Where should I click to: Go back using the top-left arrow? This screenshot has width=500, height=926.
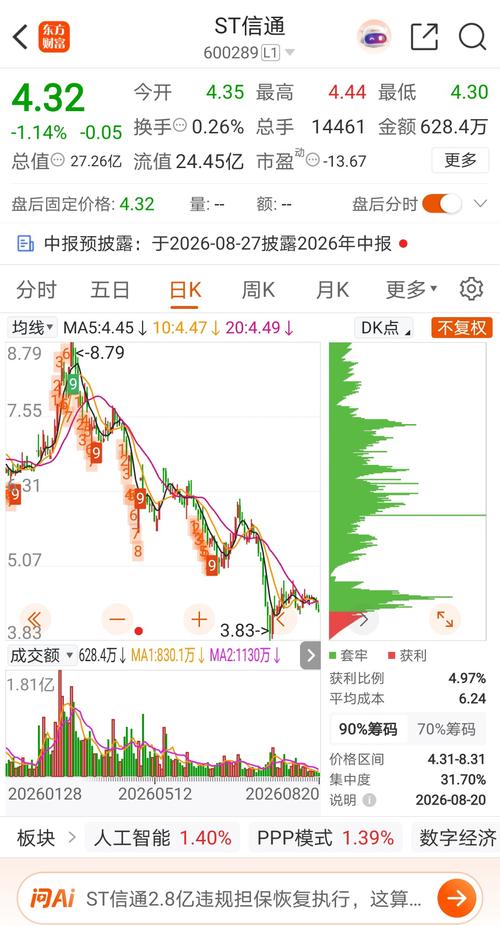(x=20, y=37)
